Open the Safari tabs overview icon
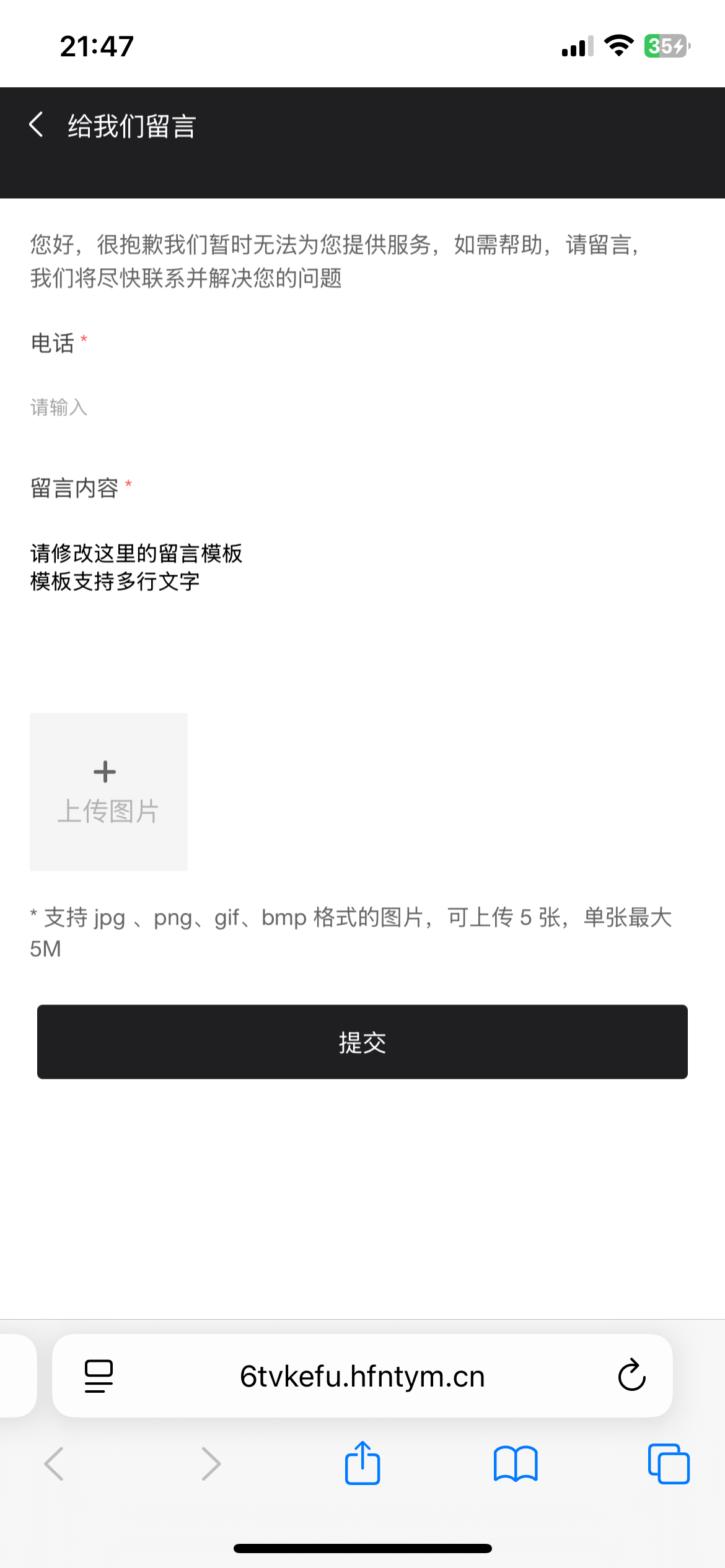The height and width of the screenshot is (1568, 725). 669,1465
